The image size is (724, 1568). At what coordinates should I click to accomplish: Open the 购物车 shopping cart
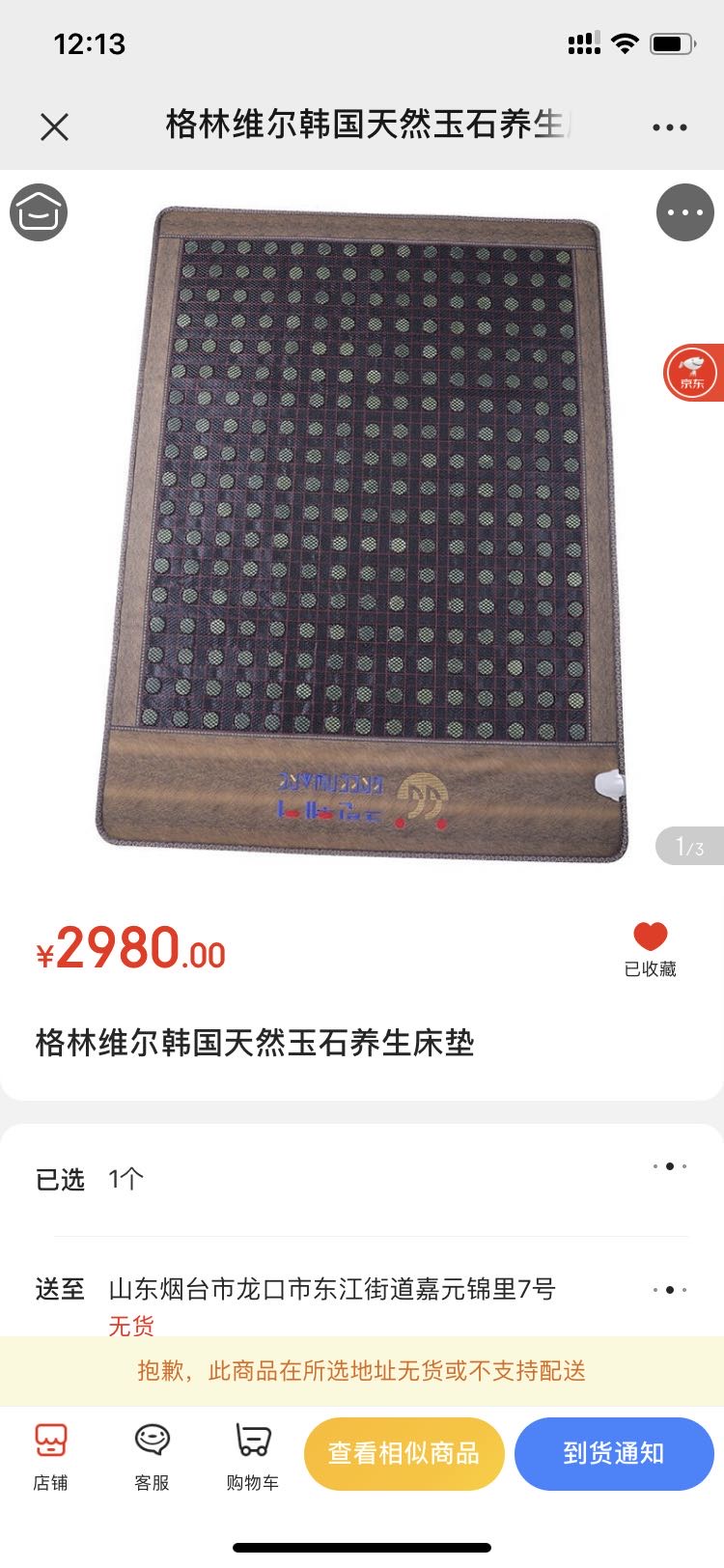(x=253, y=1456)
